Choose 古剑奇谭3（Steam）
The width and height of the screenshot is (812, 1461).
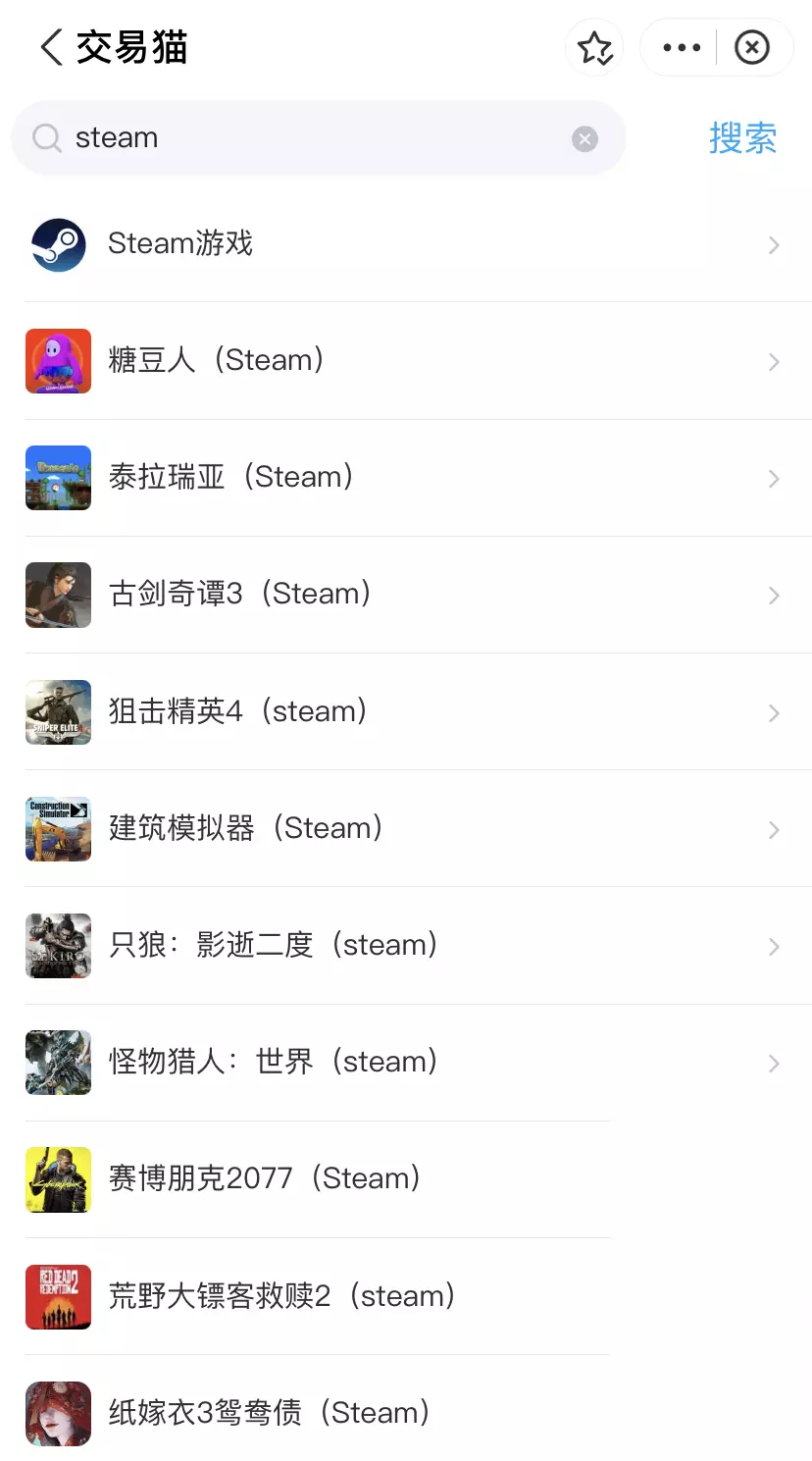coord(239,594)
